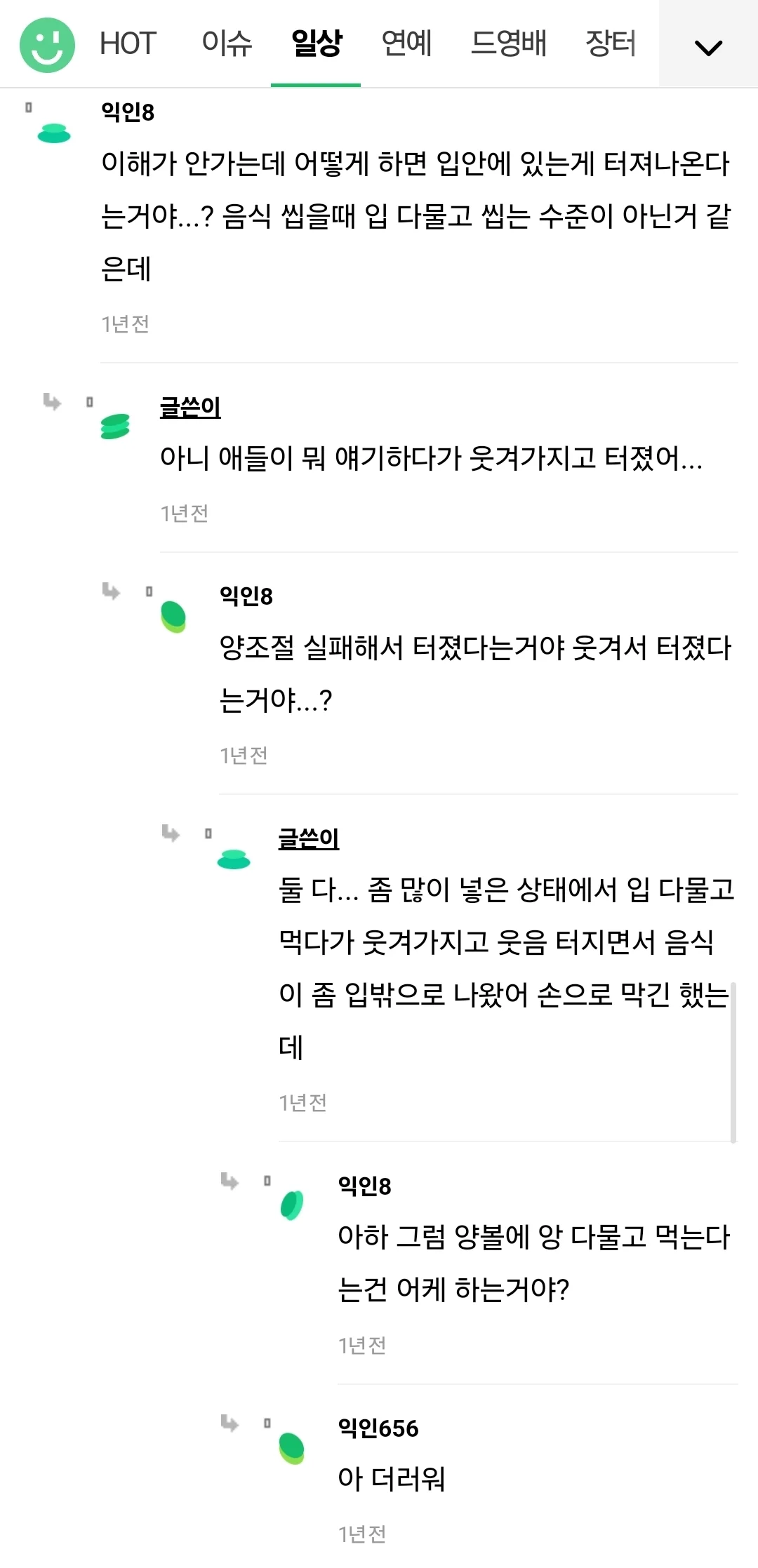Screen dimensions: 758x1568
Task: Go to the 연예 tab
Action: click(406, 43)
